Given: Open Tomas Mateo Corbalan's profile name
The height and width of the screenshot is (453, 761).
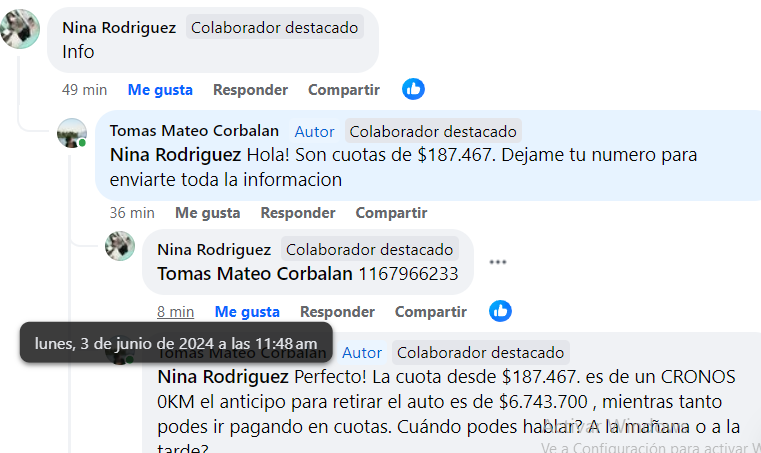Looking at the screenshot, I should [x=194, y=131].
